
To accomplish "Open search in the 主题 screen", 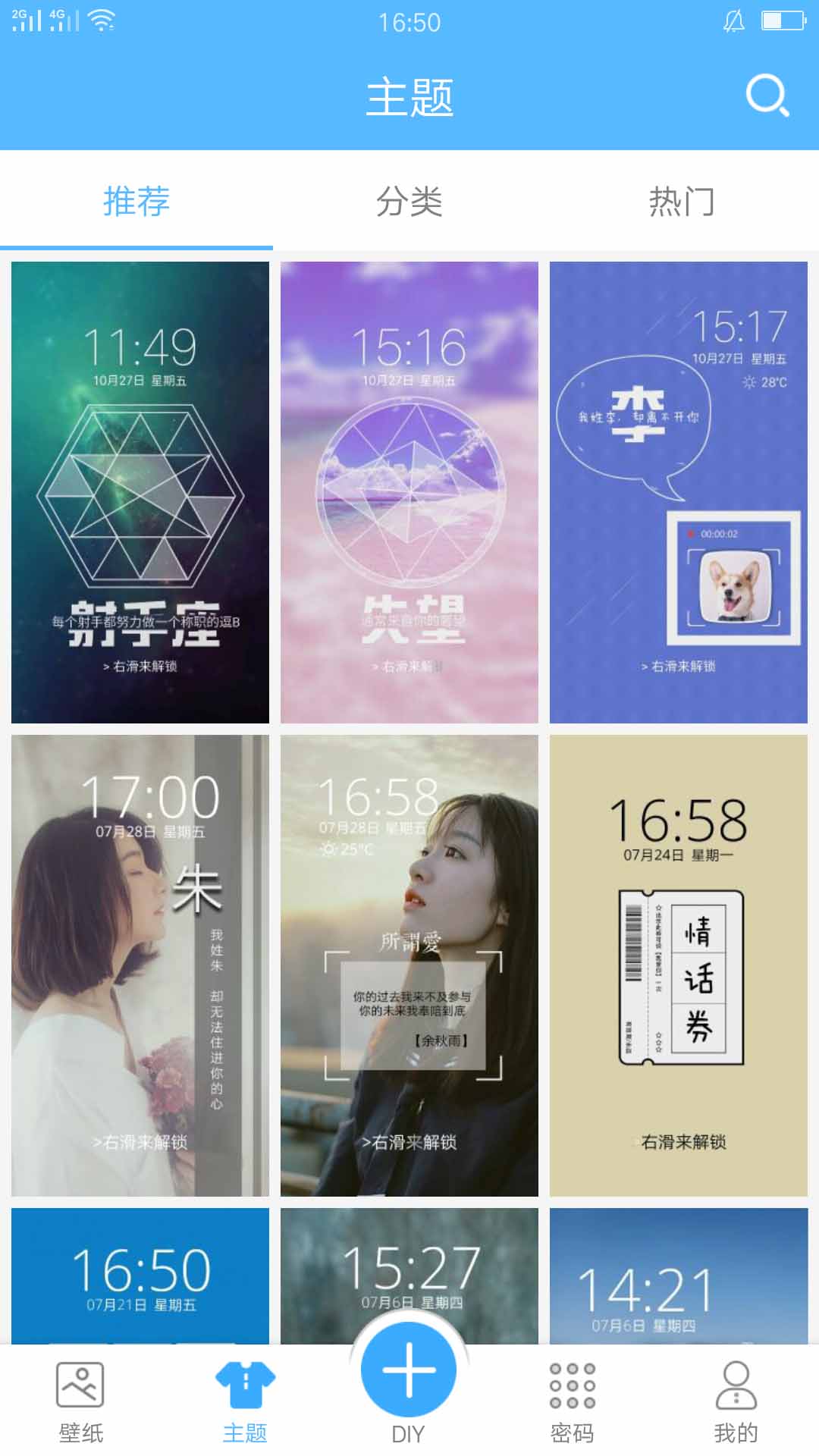I will tap(768, 96).
